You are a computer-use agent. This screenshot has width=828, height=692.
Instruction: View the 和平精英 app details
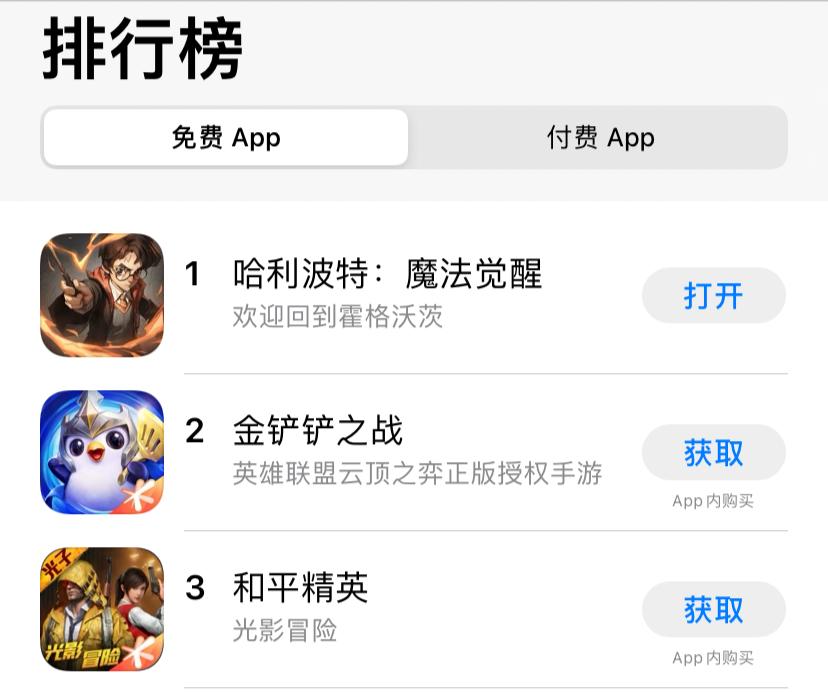(300, 588)
